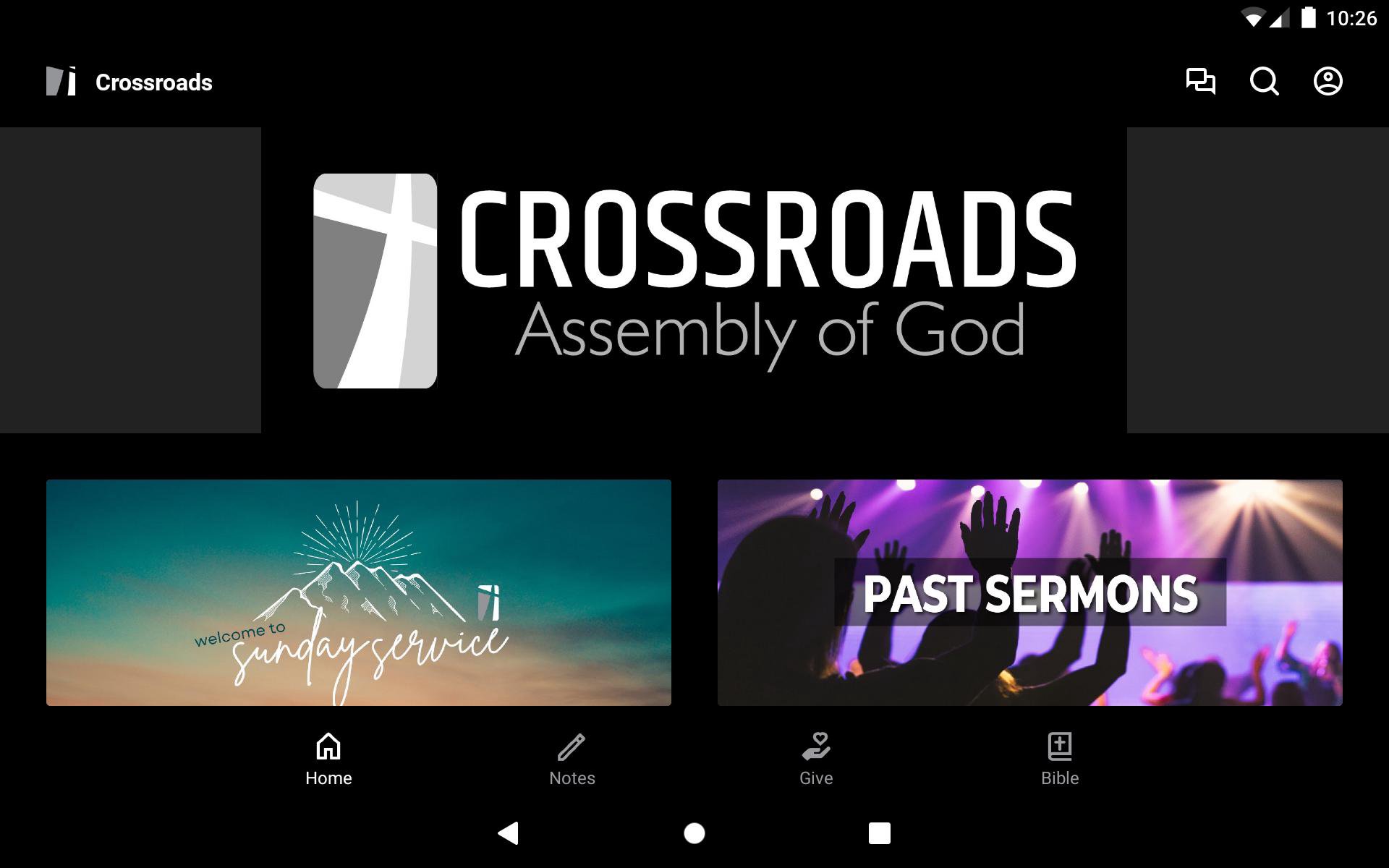Screen dimensions: 1389x868
Task: Switch to the Notes tab
Action: click(x=572, y=759)
